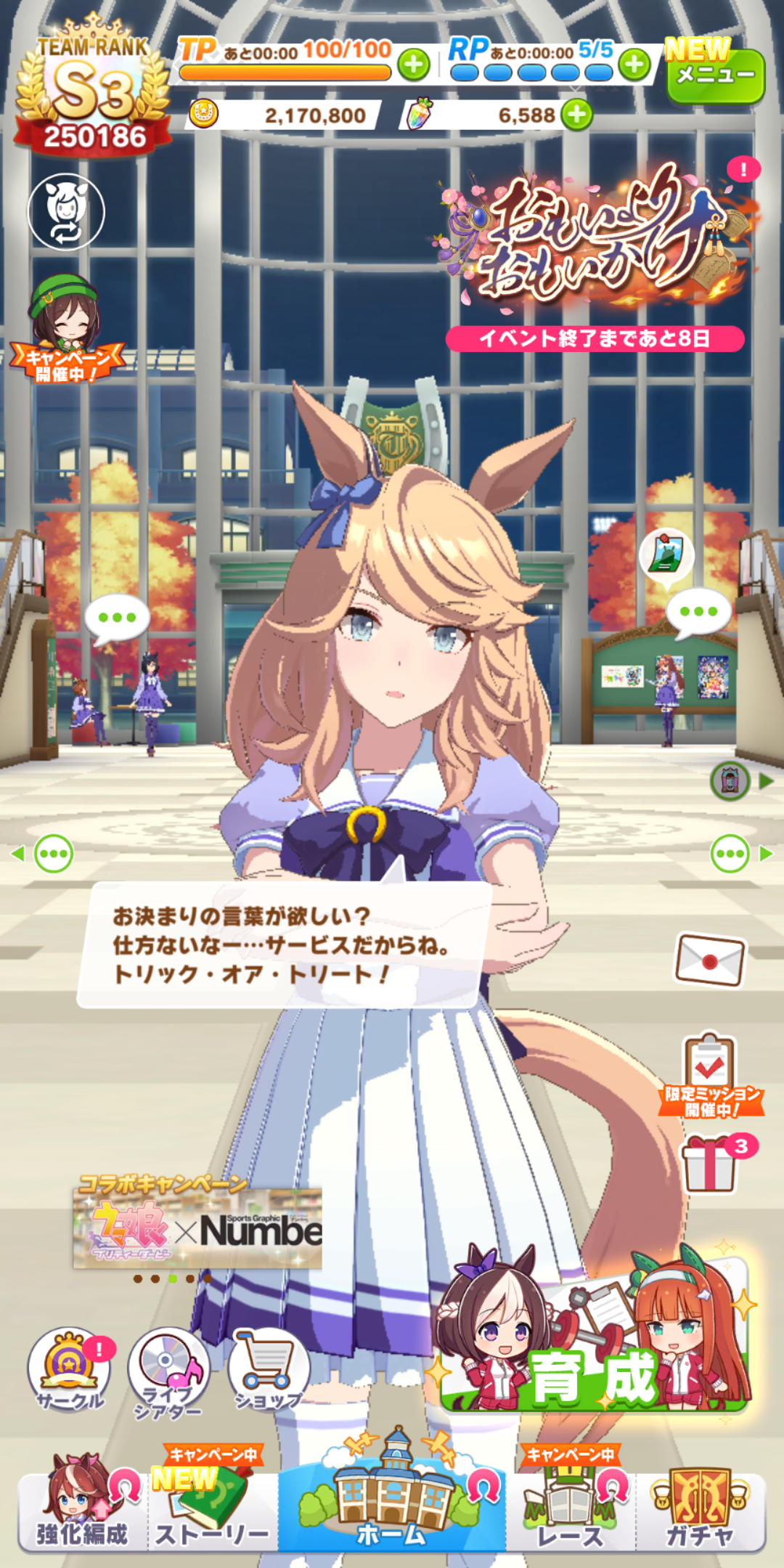Screen dimensions: 784x1568
Task: Switch to the ガチャ tab
Action: [701, 1511]
